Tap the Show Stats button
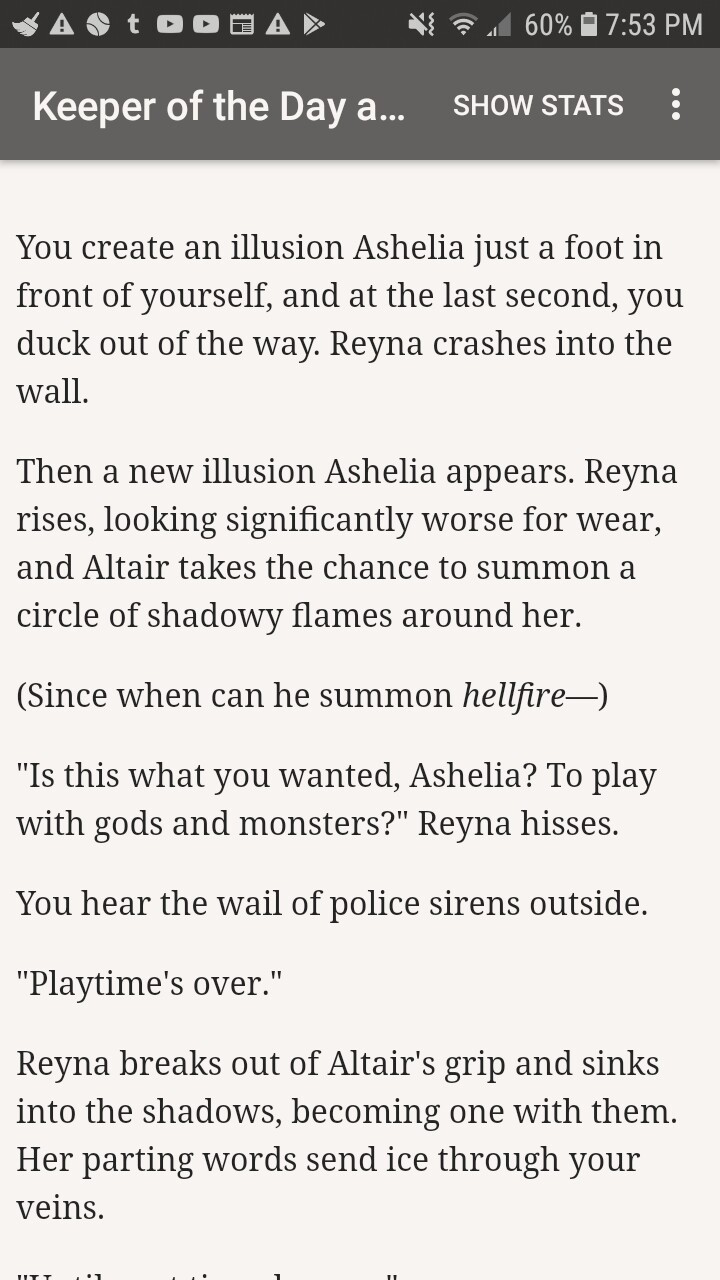 click(538, 105)
